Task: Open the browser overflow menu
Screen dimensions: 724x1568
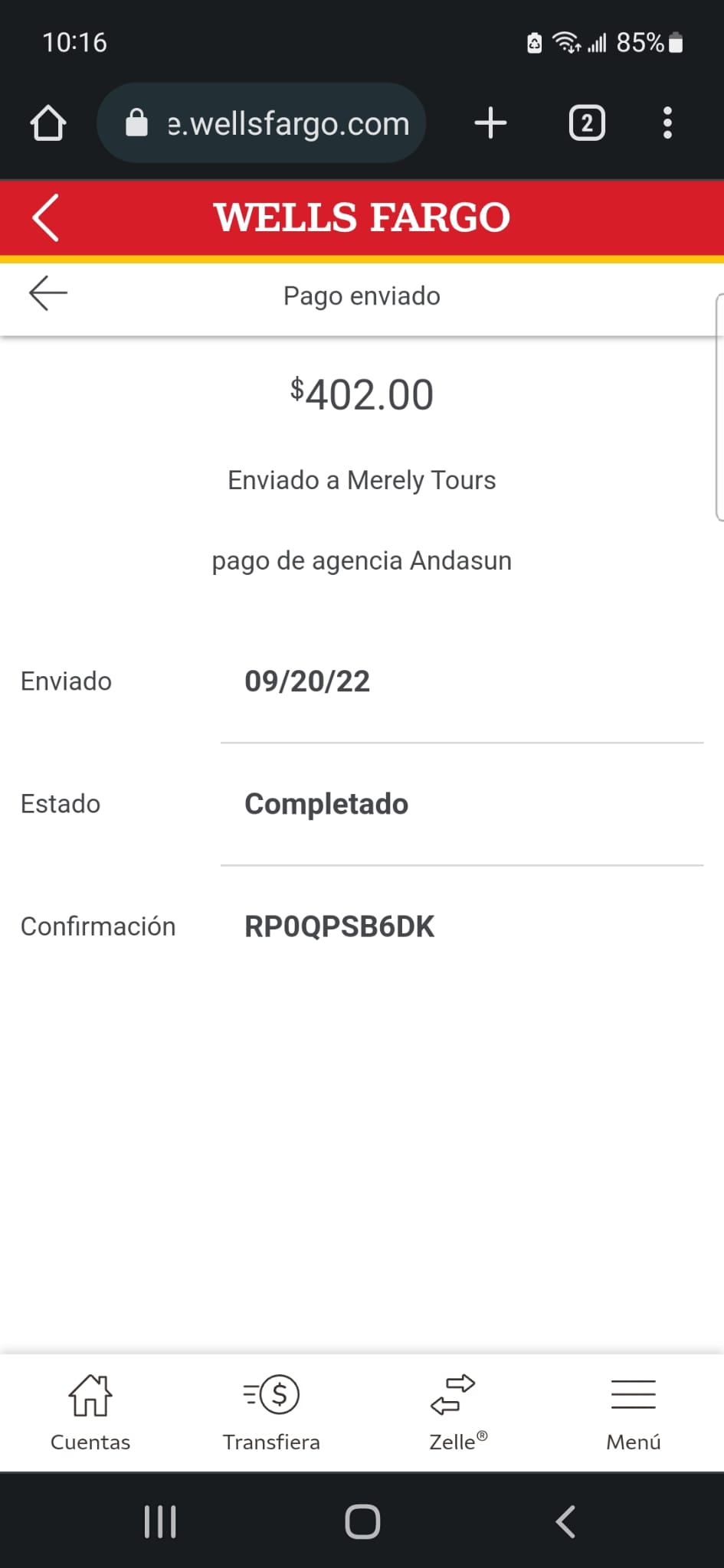Action: [x=667, y=123]
